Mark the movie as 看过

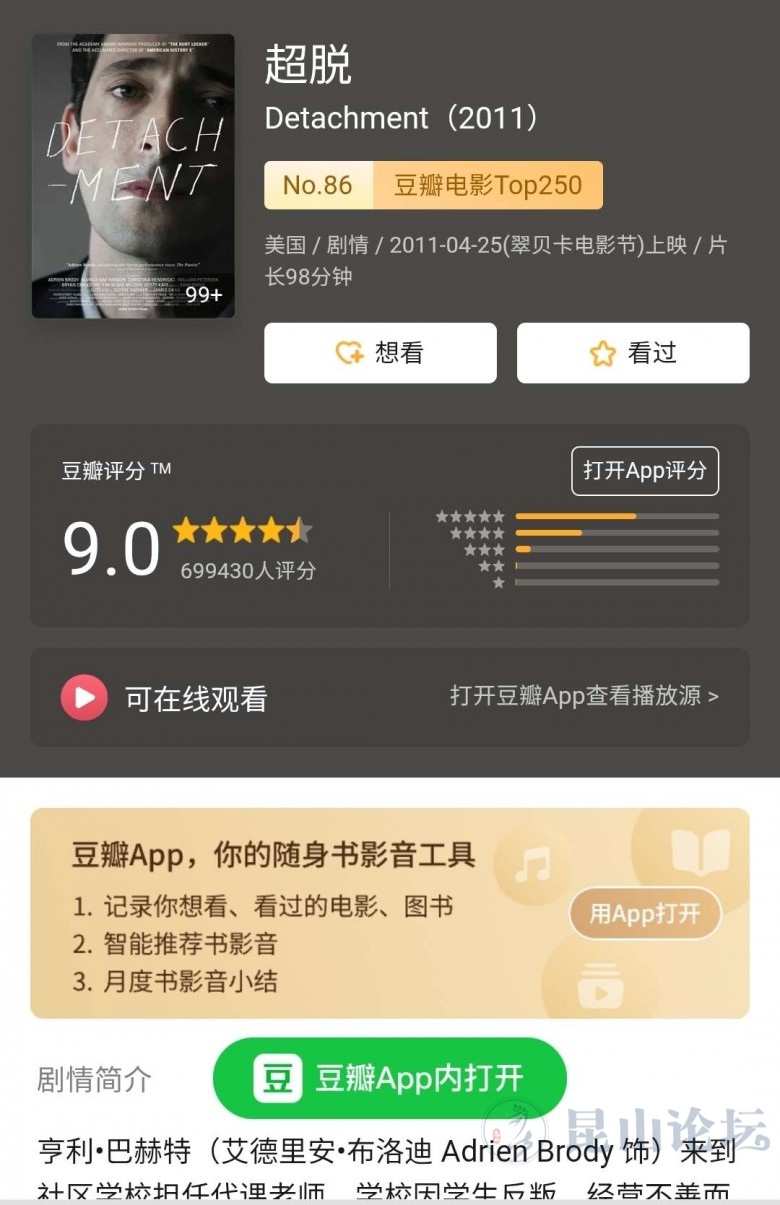pos(632,353)
